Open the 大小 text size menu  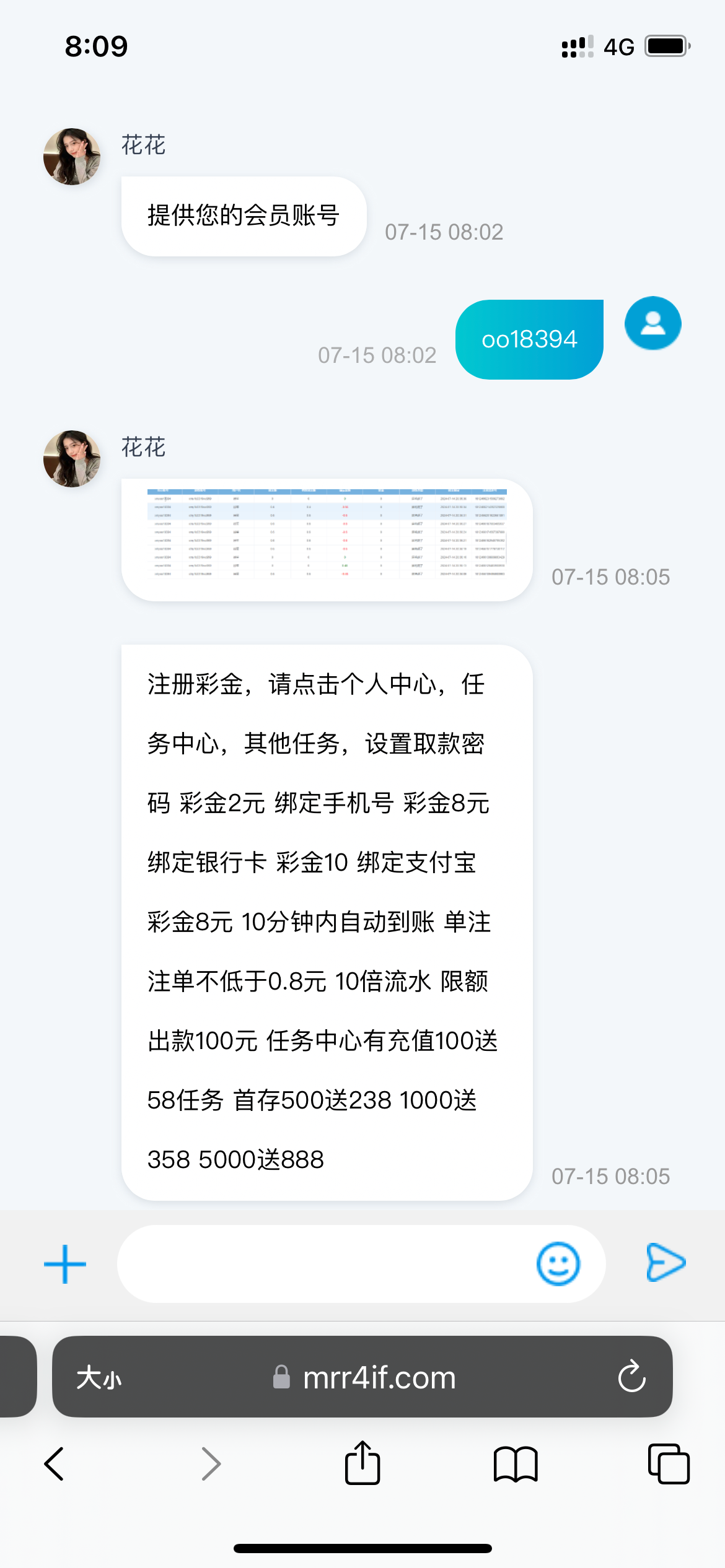(99, 1379)
